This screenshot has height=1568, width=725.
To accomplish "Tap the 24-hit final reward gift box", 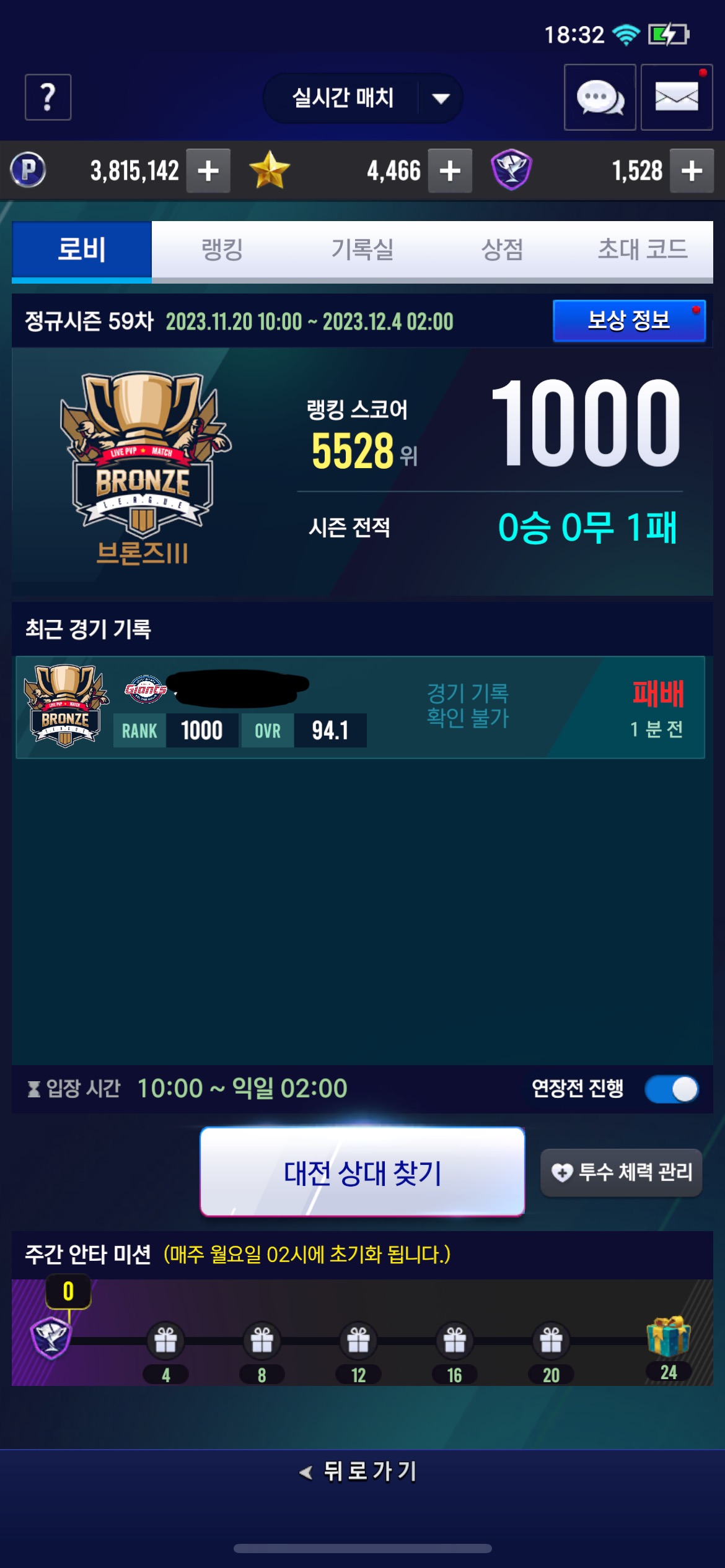I will tap(668, 1338).
